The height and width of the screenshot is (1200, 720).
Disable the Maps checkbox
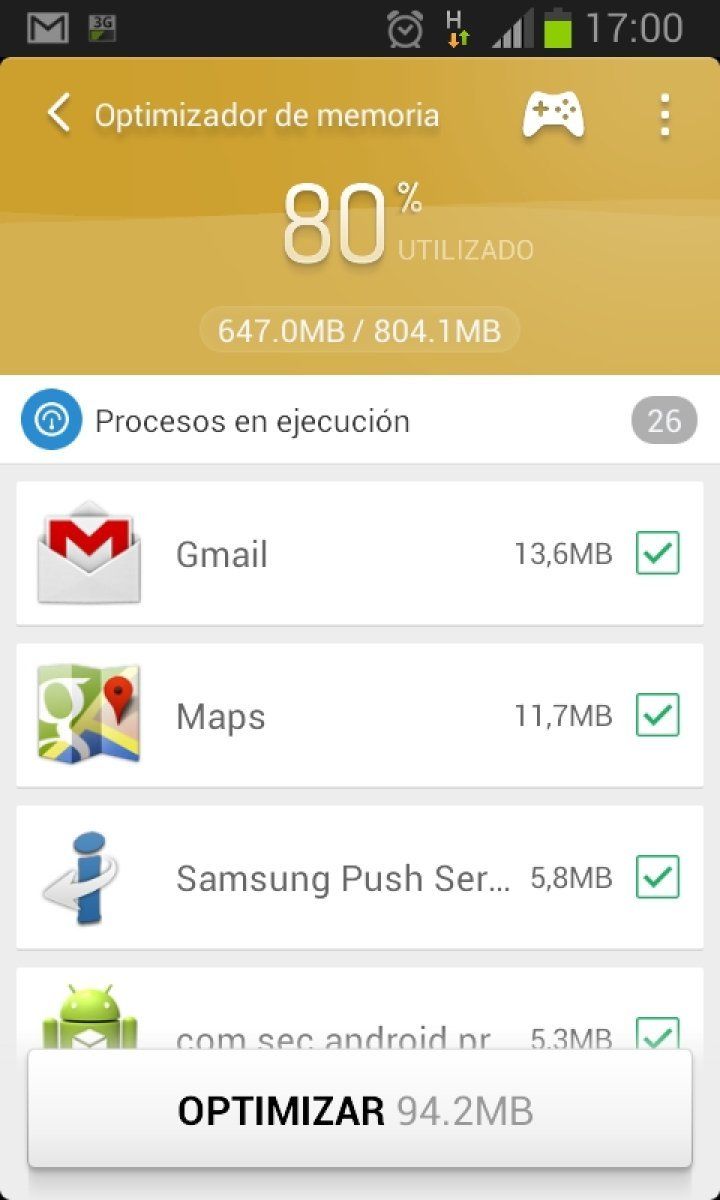[657, 715]
